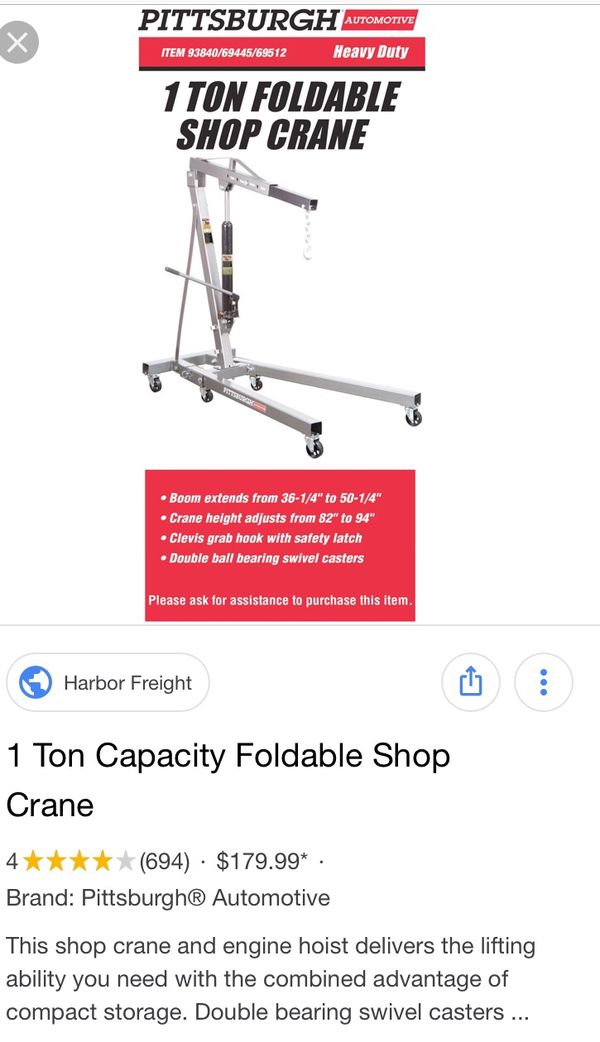Share this shop crane result

470,682
